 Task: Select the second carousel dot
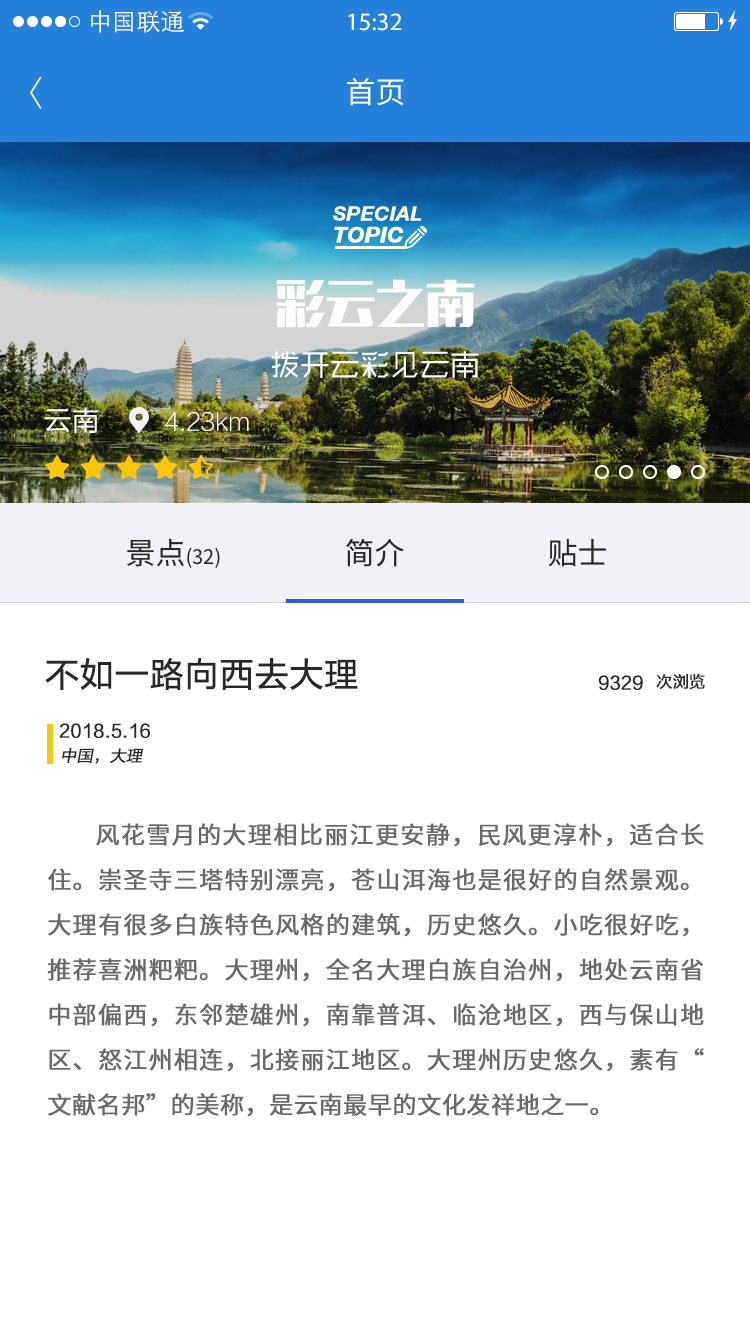point(626,470)
